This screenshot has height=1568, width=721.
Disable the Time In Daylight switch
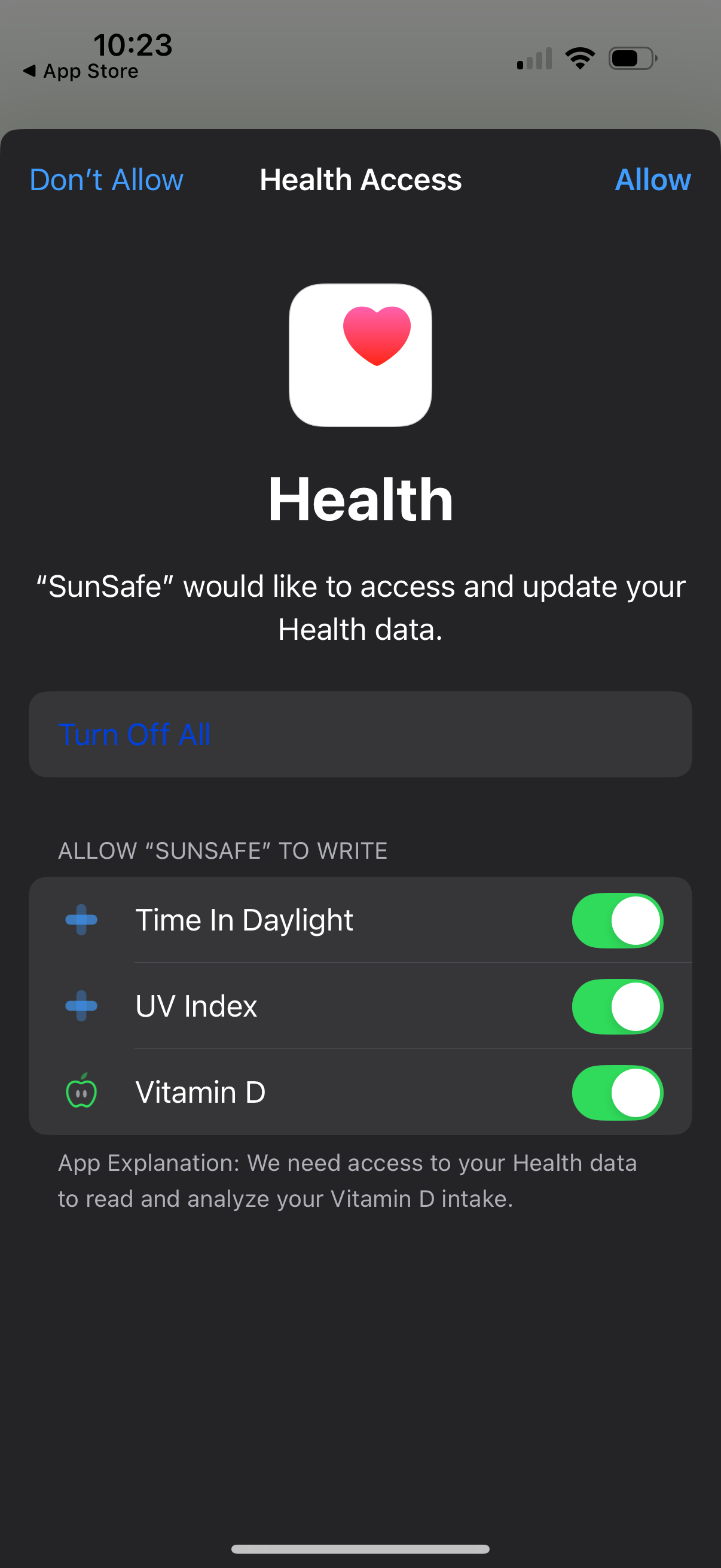pyautogui.click(x=617, y=920)
